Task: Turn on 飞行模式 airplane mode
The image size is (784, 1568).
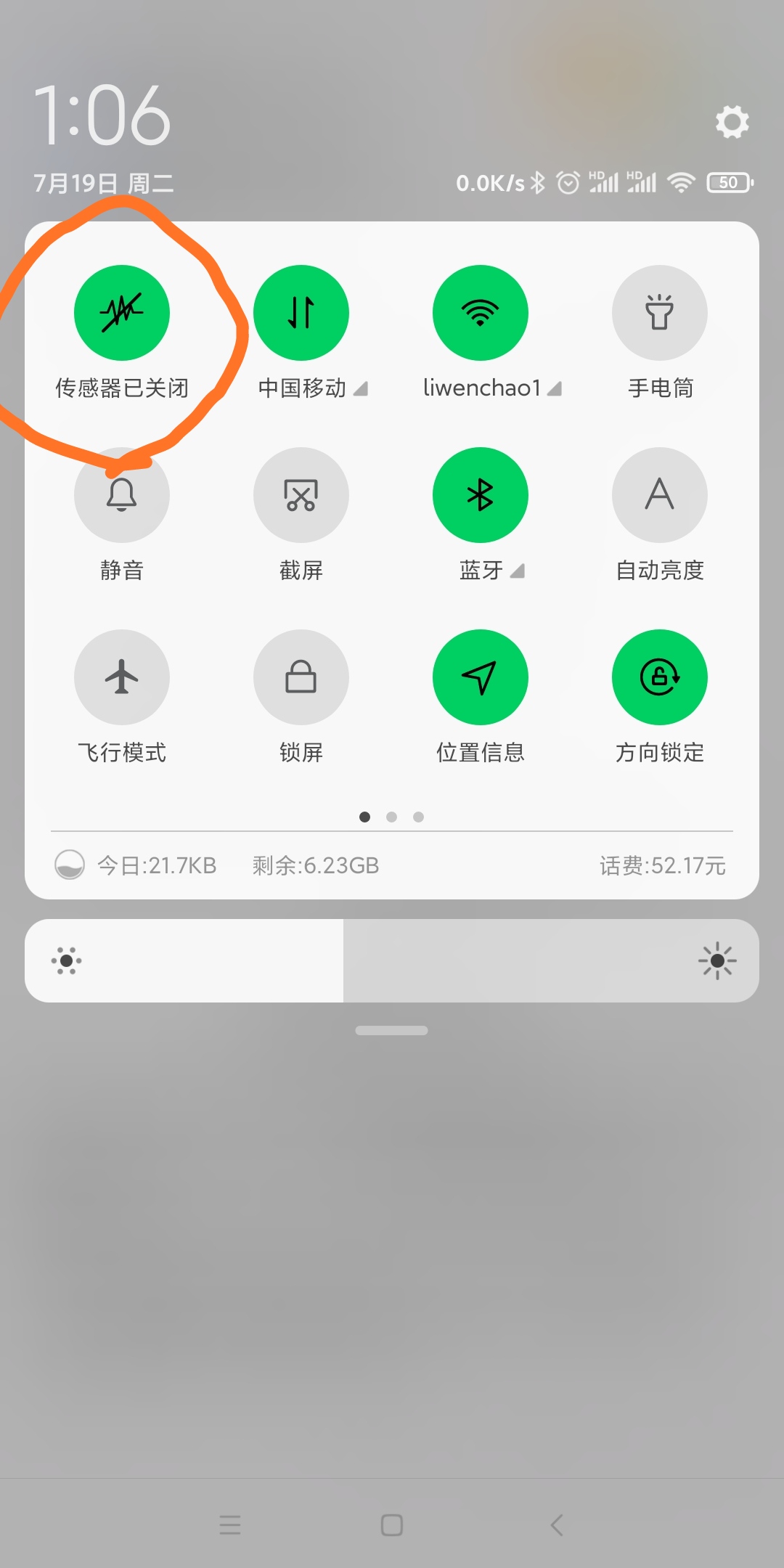Action: 122,677
